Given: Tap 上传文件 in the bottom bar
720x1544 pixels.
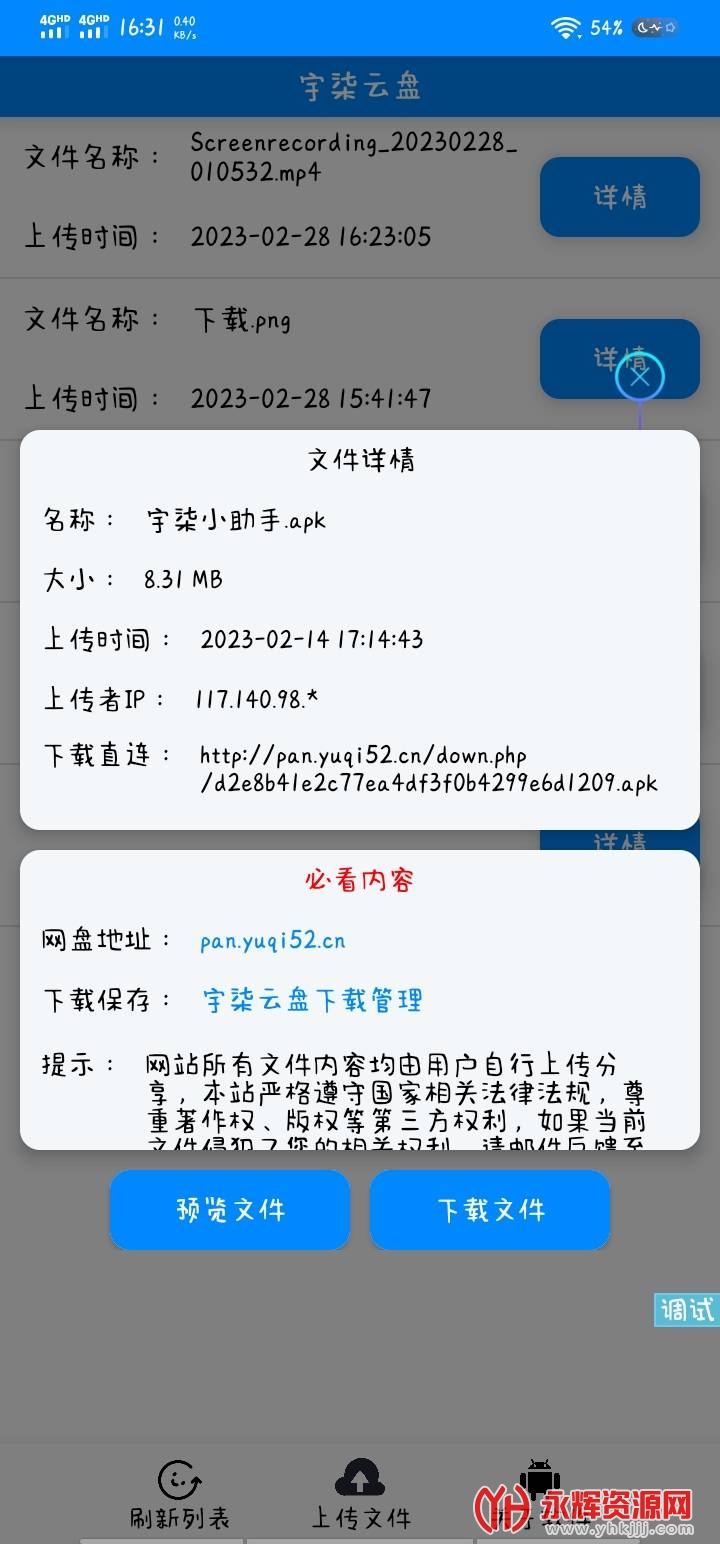Looking at the screenshot, I should 361,1495.
